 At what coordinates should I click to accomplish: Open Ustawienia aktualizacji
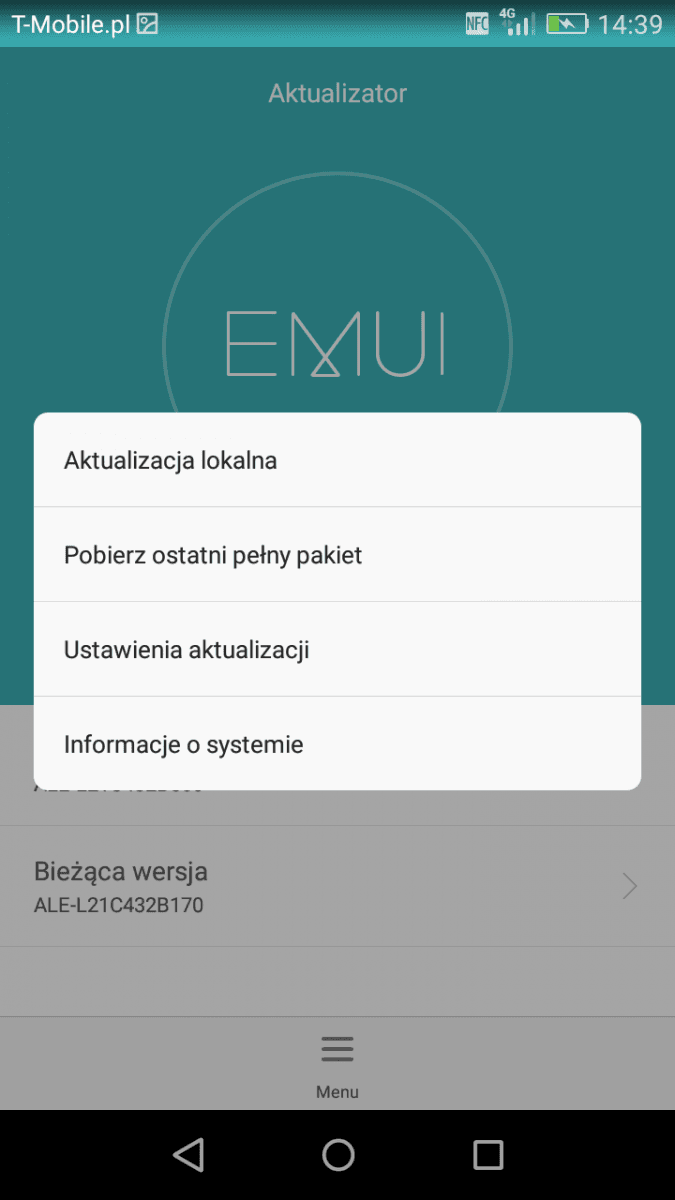[x=337, y=649]
